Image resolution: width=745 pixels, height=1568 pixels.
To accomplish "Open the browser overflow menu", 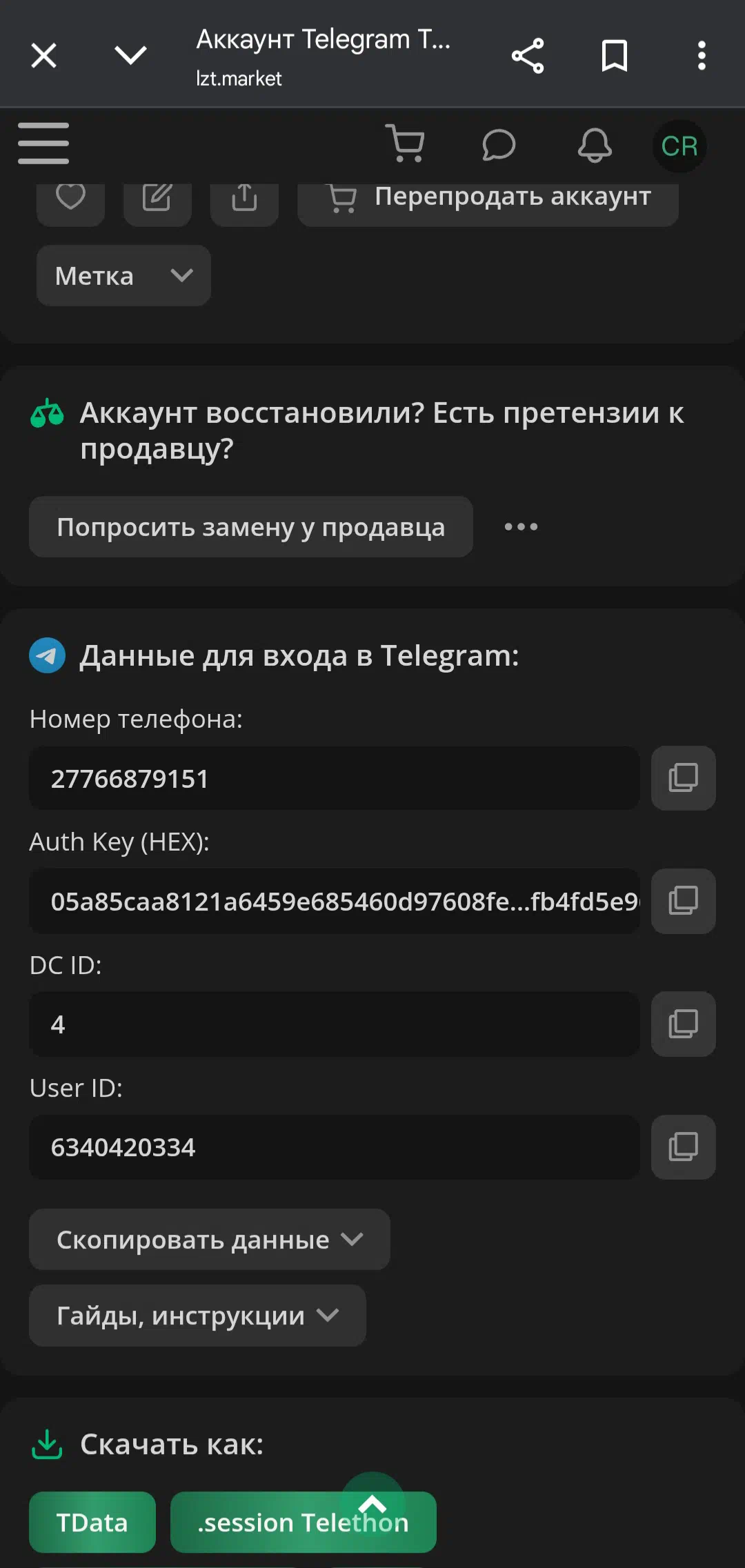I will [701, 56].
